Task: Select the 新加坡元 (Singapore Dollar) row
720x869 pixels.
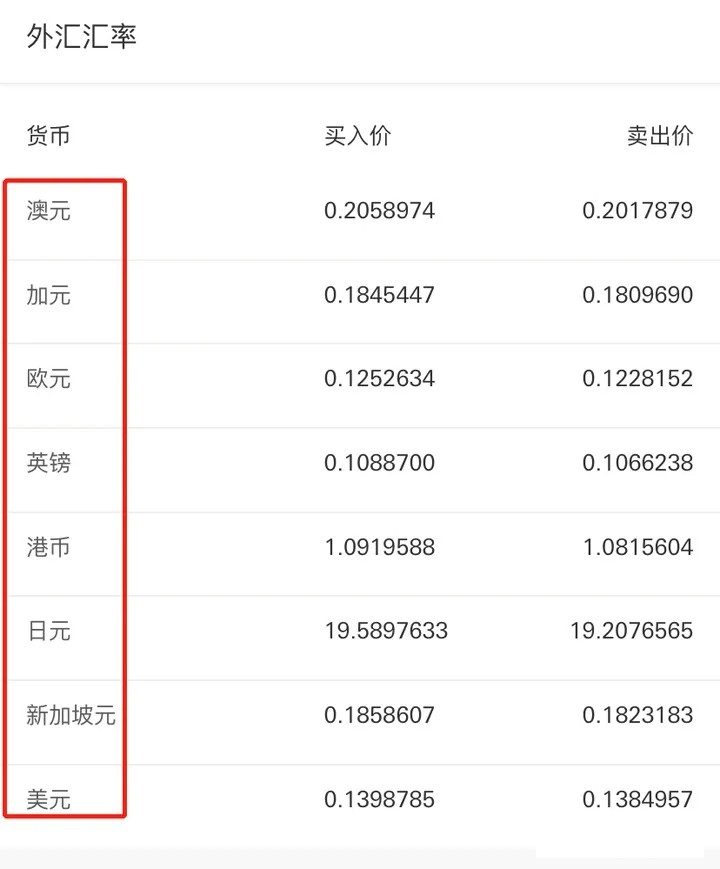Action: coord(60,716)
